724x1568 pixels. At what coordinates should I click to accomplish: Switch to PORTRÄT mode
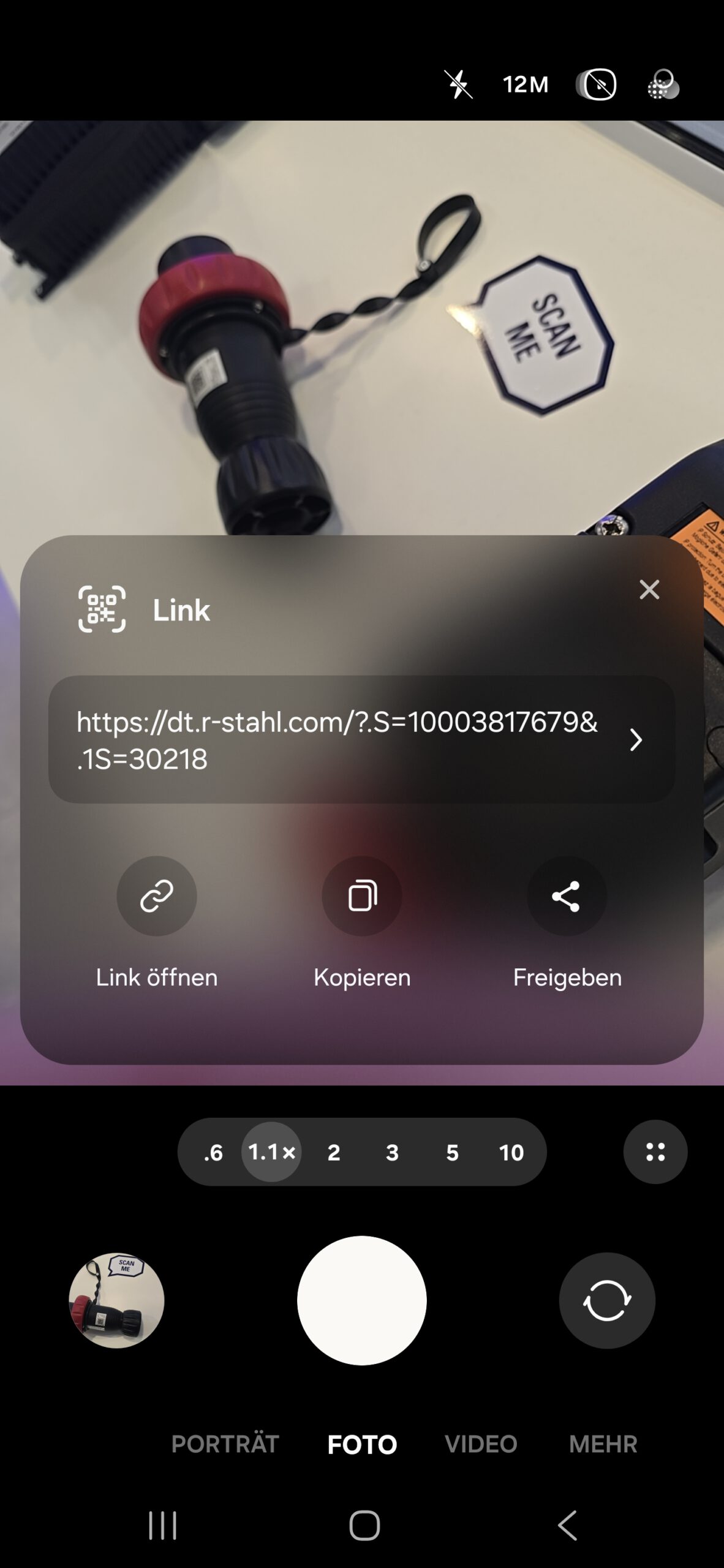pyautogui.click(x=225, y=1444)
